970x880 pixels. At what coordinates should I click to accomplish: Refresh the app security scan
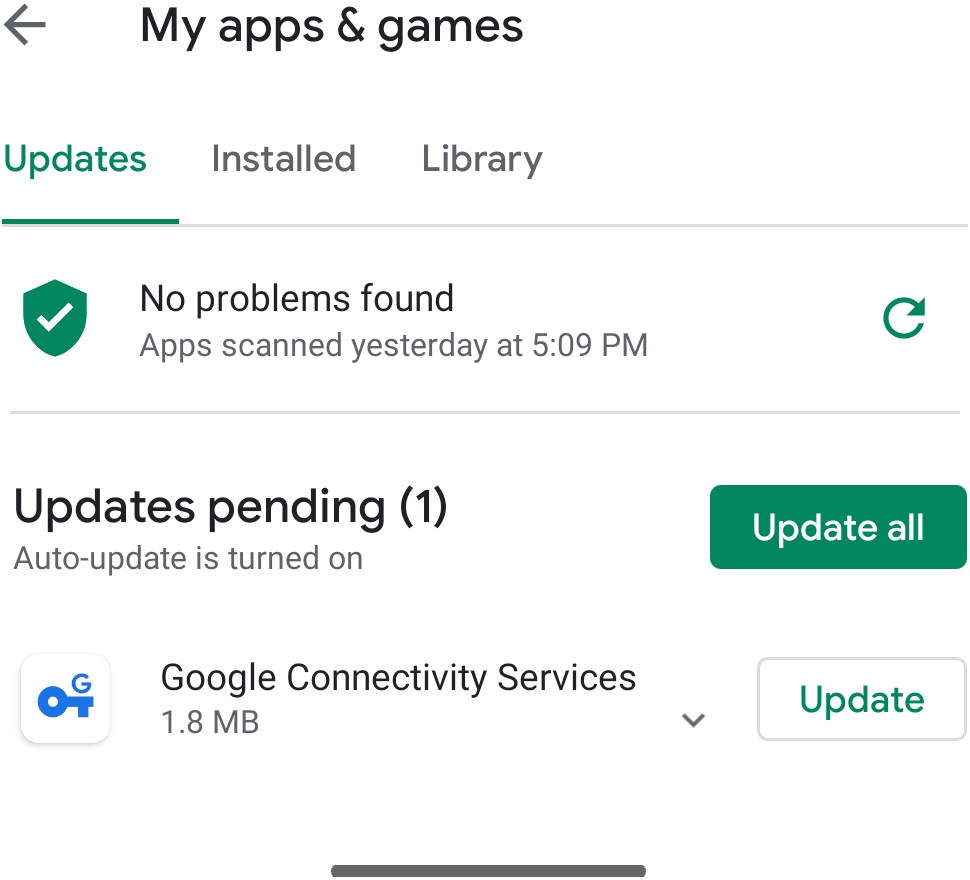[904, 318]
